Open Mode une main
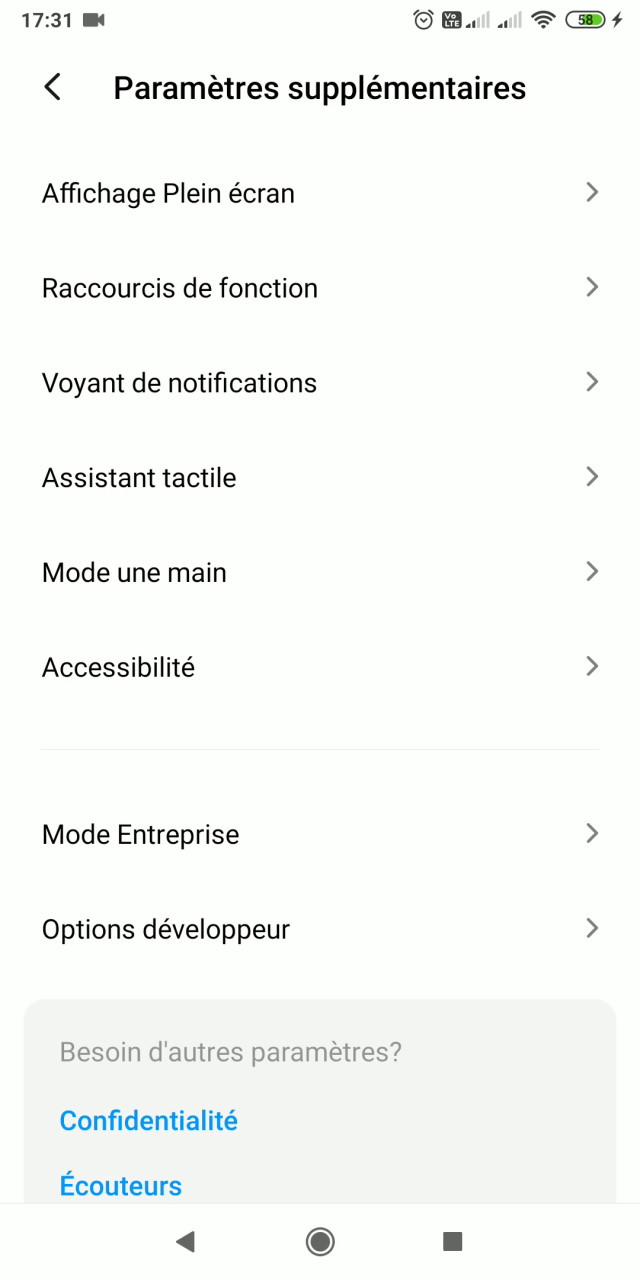640x1280 pixels. (x=320, y=573)
